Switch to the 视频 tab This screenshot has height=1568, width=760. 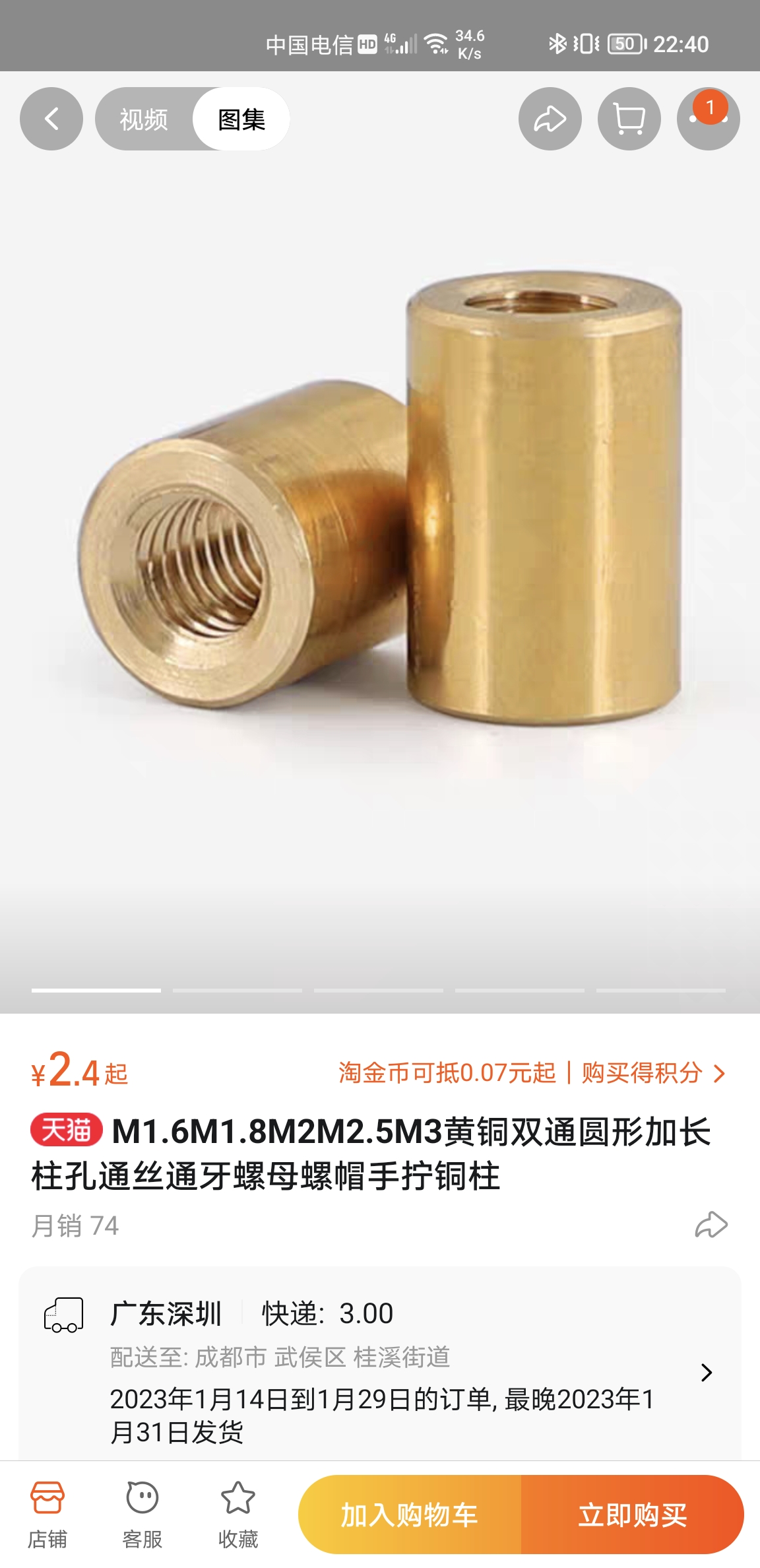click(x=144, y=119)
